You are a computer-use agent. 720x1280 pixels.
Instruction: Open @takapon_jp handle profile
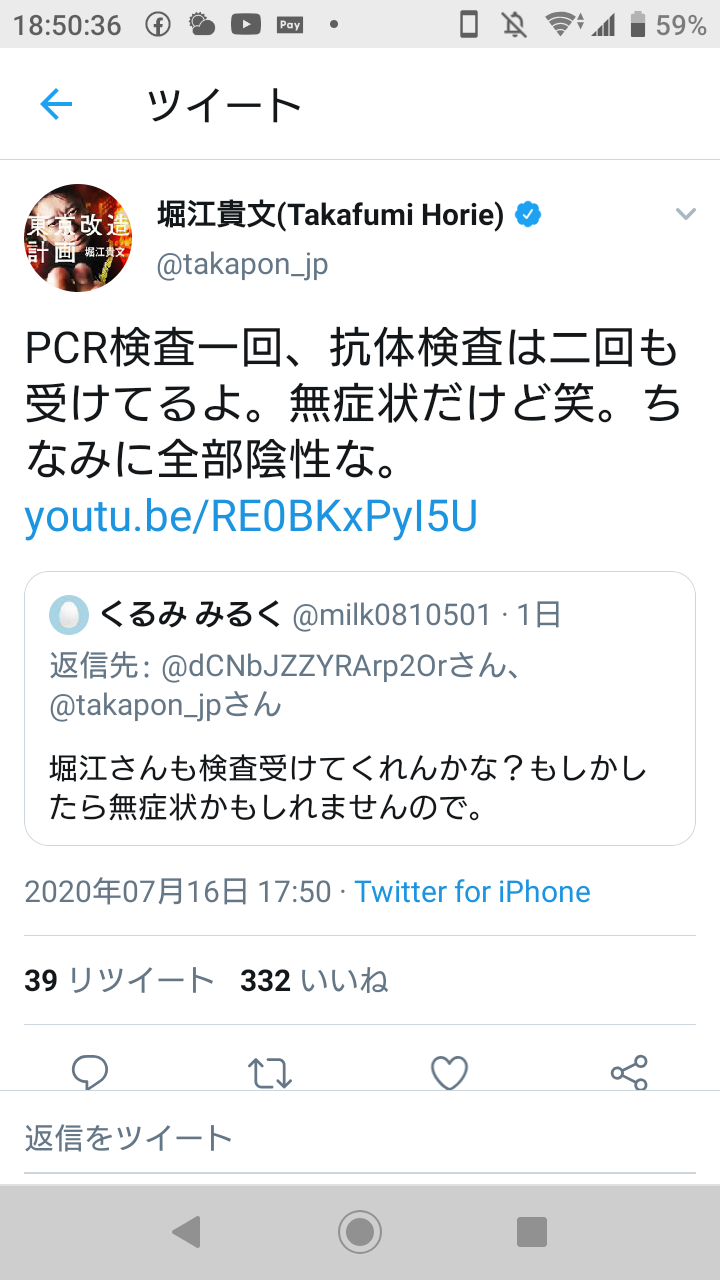(242, 264)
